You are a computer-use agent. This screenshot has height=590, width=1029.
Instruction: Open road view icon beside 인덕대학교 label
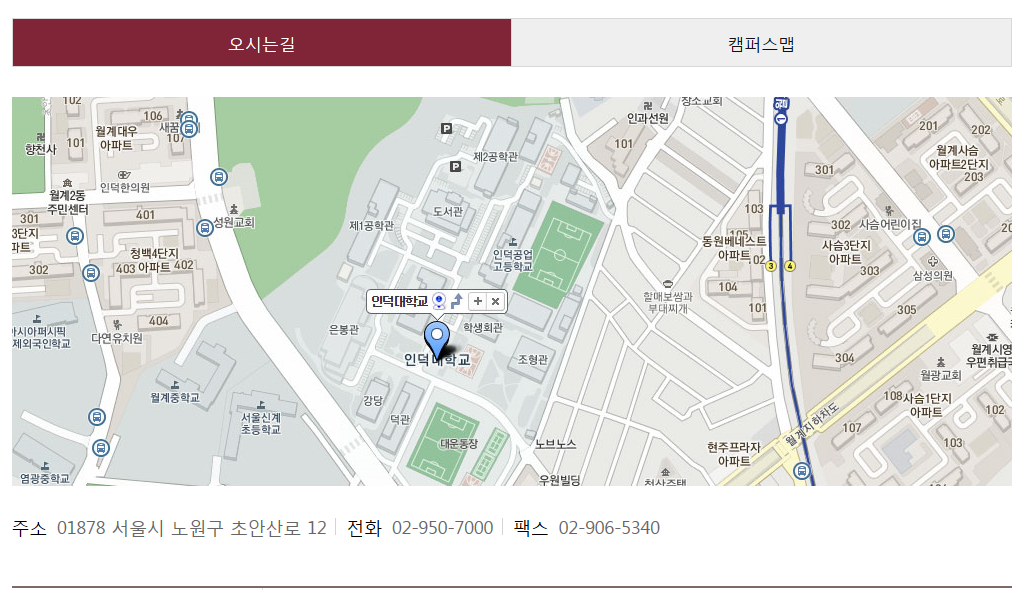[x=439, y=301]
